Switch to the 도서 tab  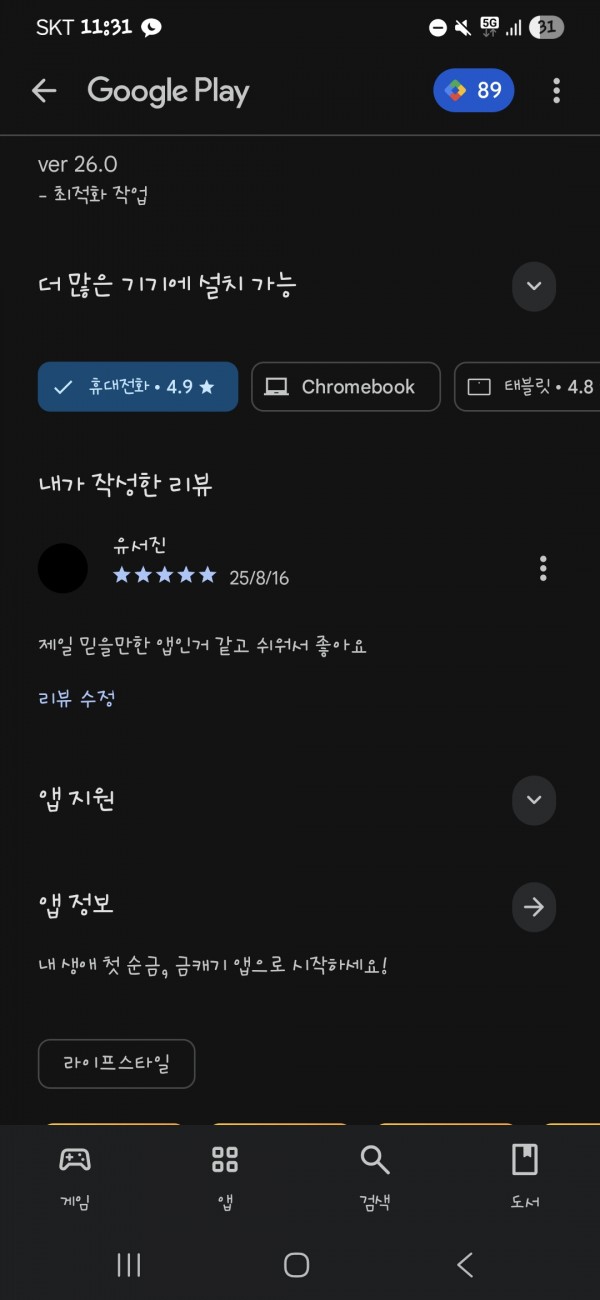coord(525,1178)
